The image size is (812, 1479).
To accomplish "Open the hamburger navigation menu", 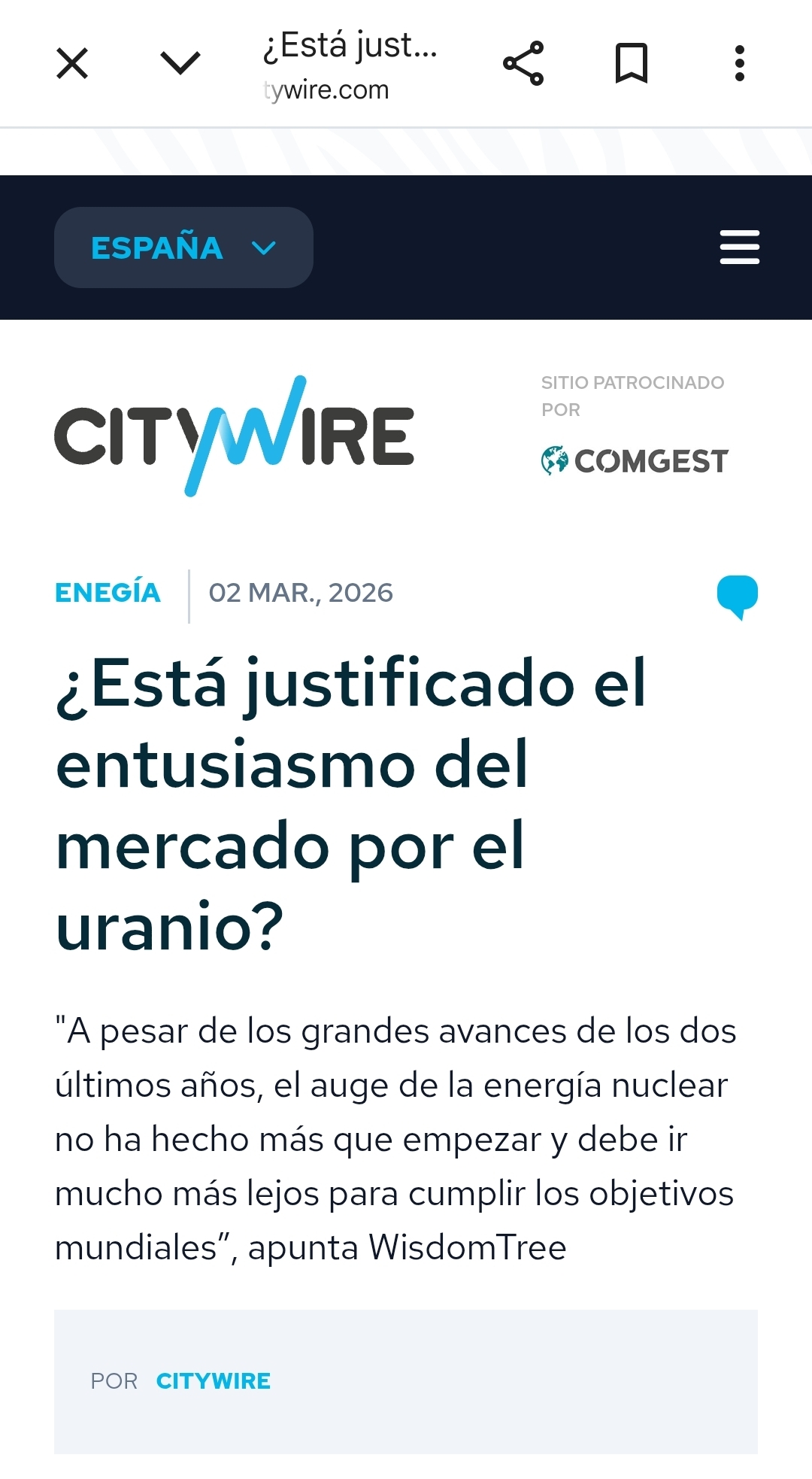I will [x=739, y=248].
